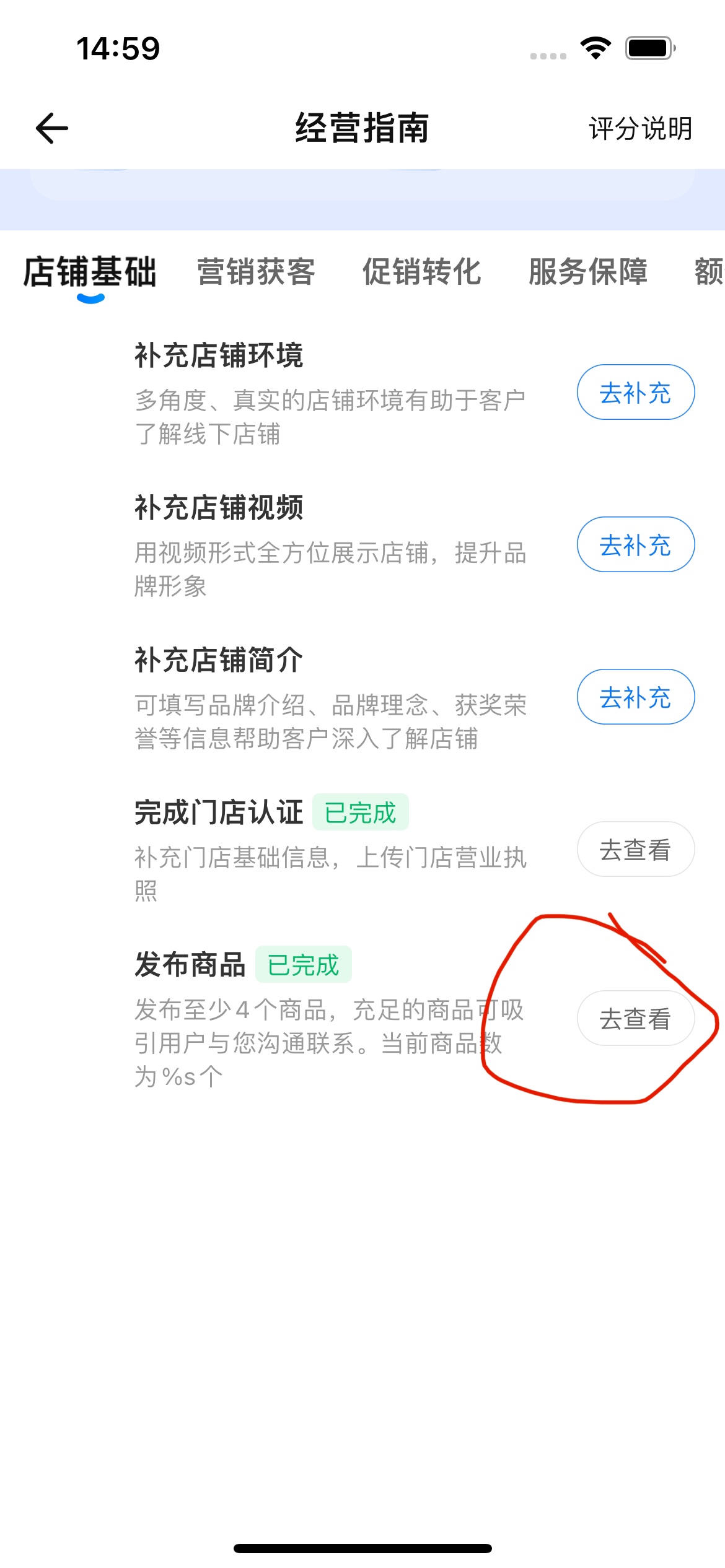The image size is (725, 1568).
Task: Tap 去补充 for 补充店铺环境
Action: point(636,392)
